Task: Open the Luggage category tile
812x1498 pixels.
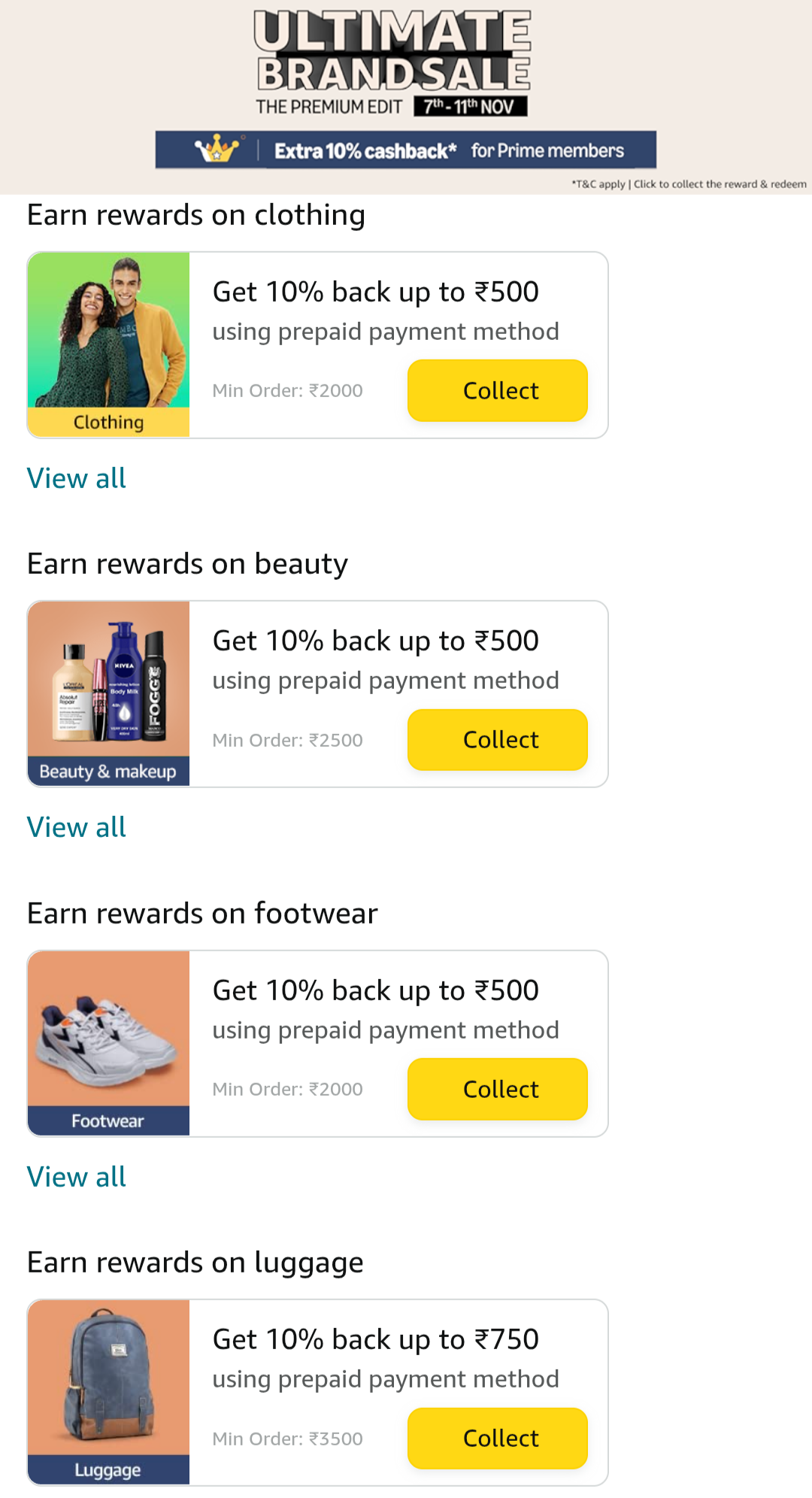Action: point(108,1392)
